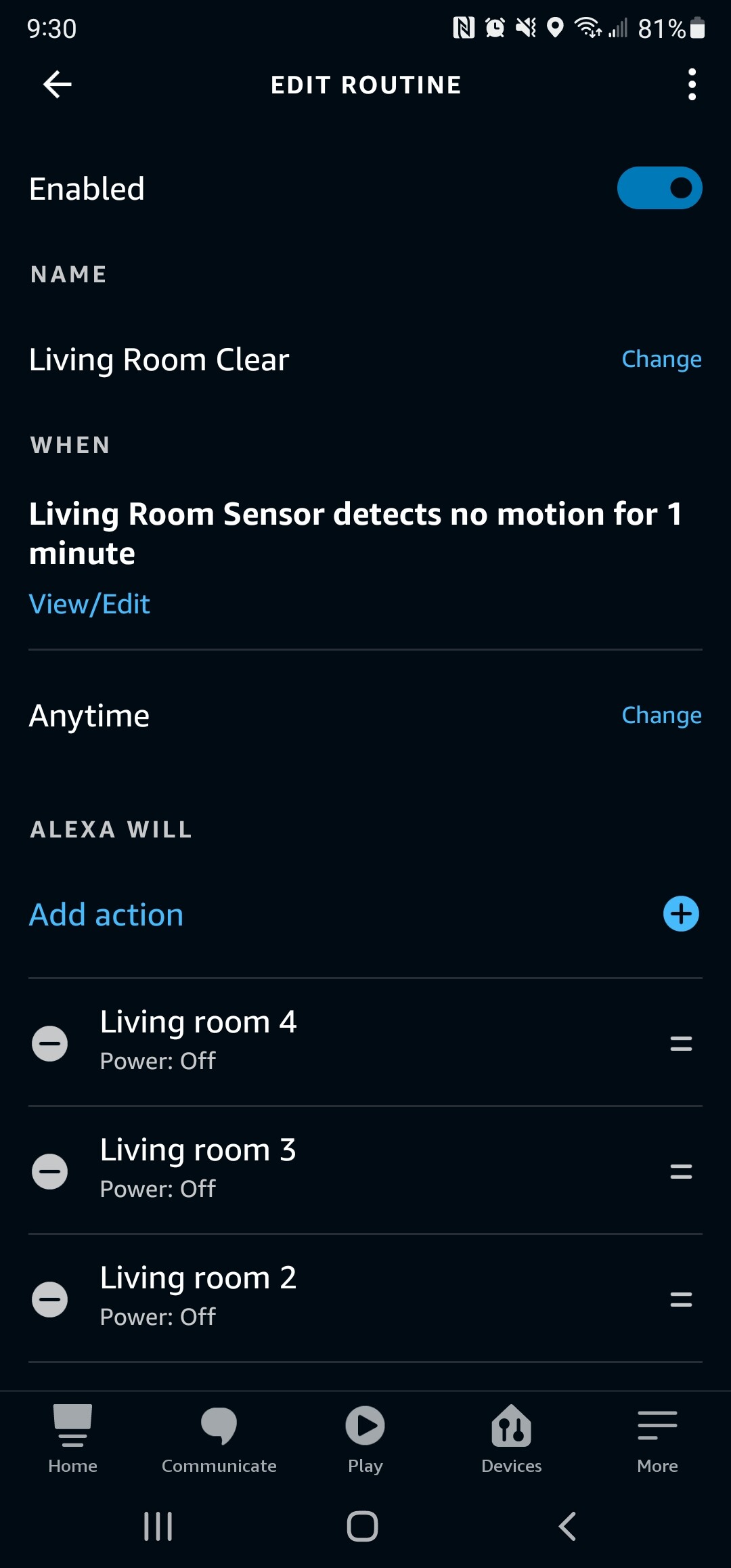Tap the system recent apps button
Screen dimensions: 731x1568
158,1526
